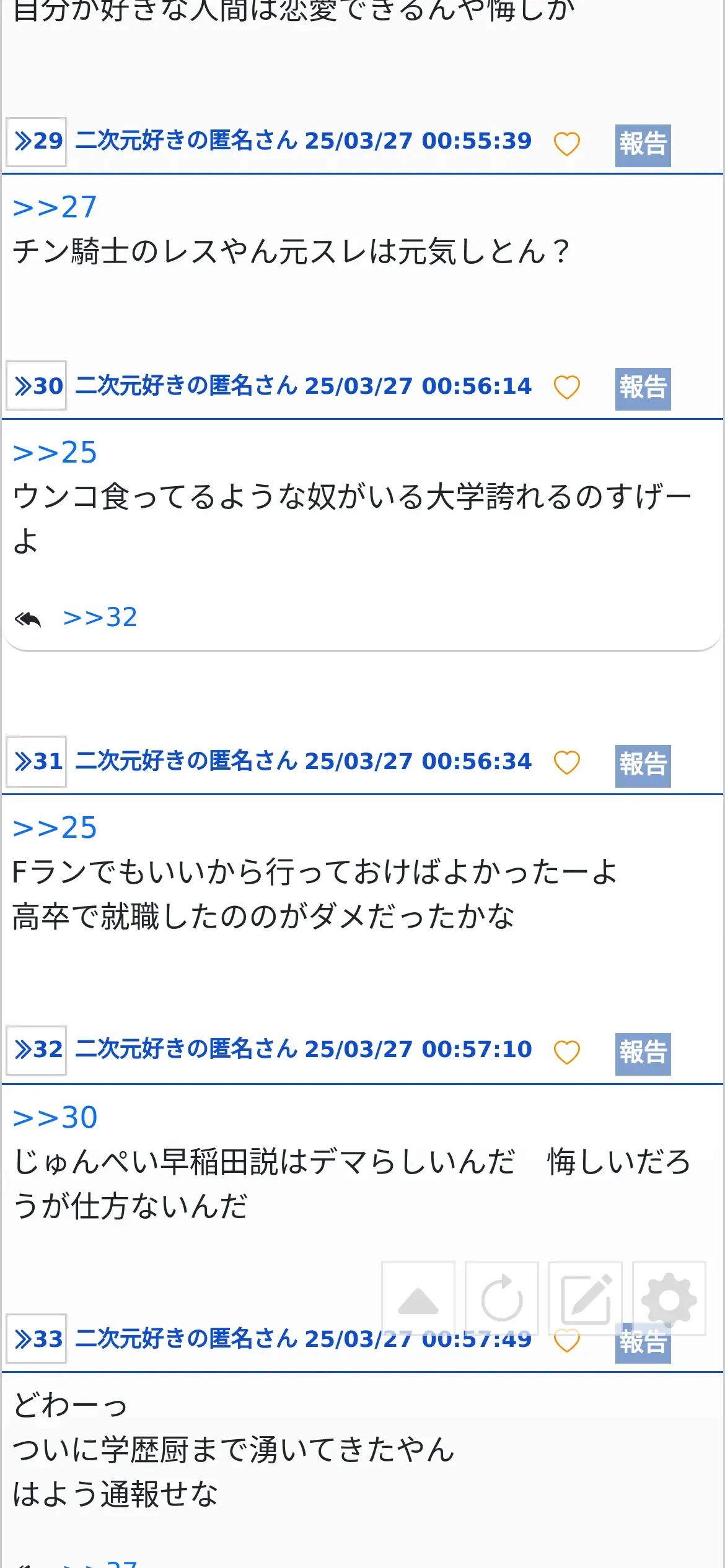Open the >>32 reply link under post 30
This screenshot has width=725, height=1568.
100,617
